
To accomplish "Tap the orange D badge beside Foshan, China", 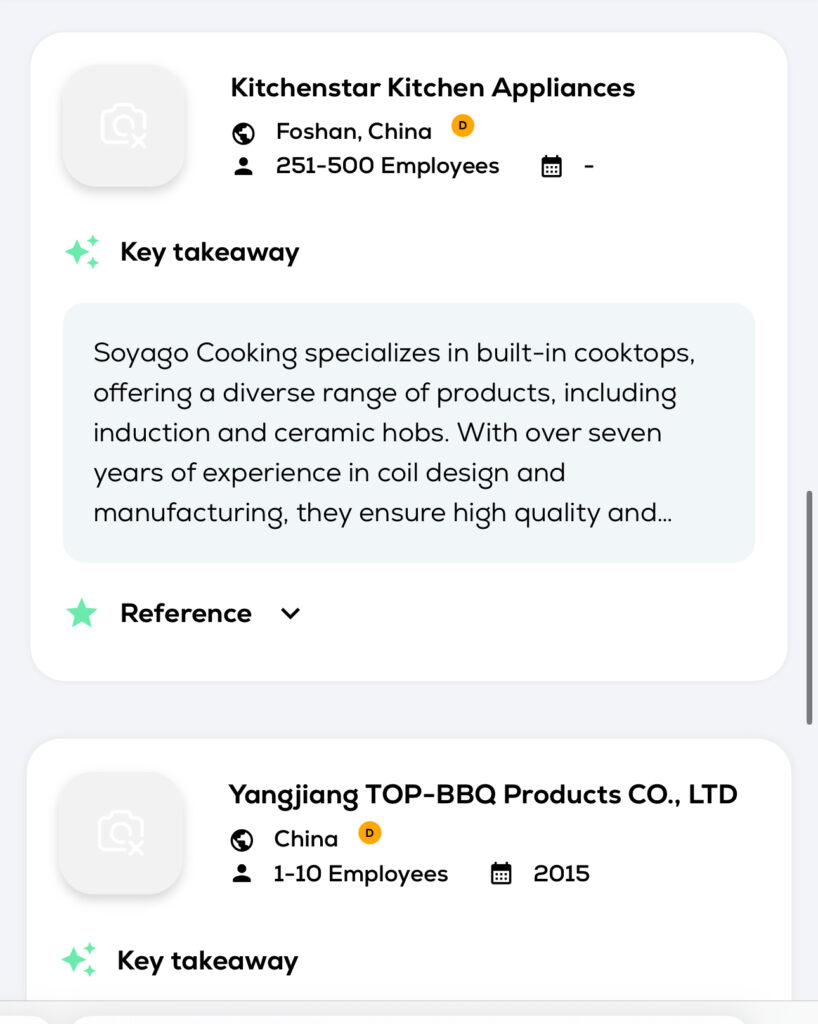I will coord(462,126).
